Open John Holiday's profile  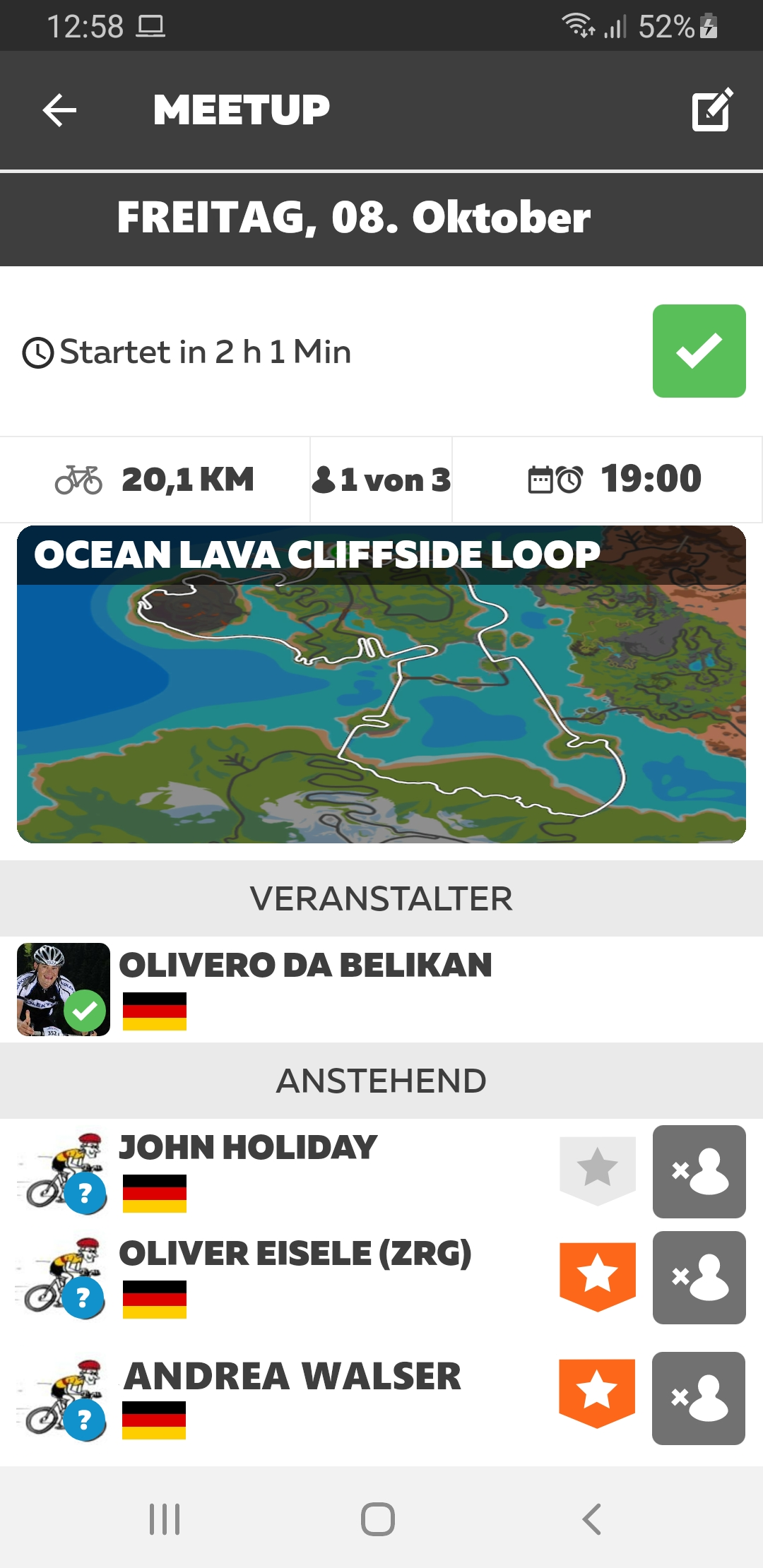[x=247, y=1148]
